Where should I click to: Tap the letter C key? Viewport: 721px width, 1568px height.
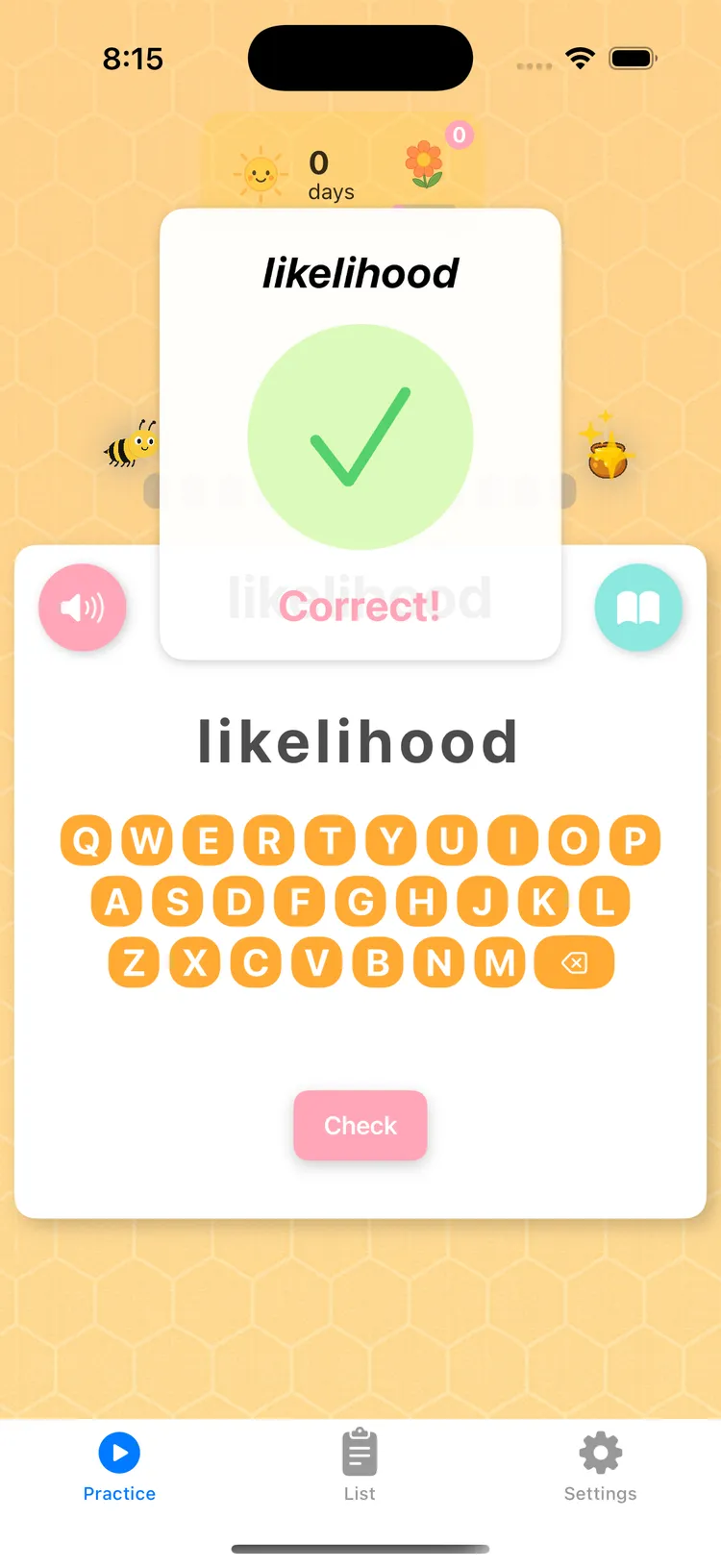(x=256, y=962)
